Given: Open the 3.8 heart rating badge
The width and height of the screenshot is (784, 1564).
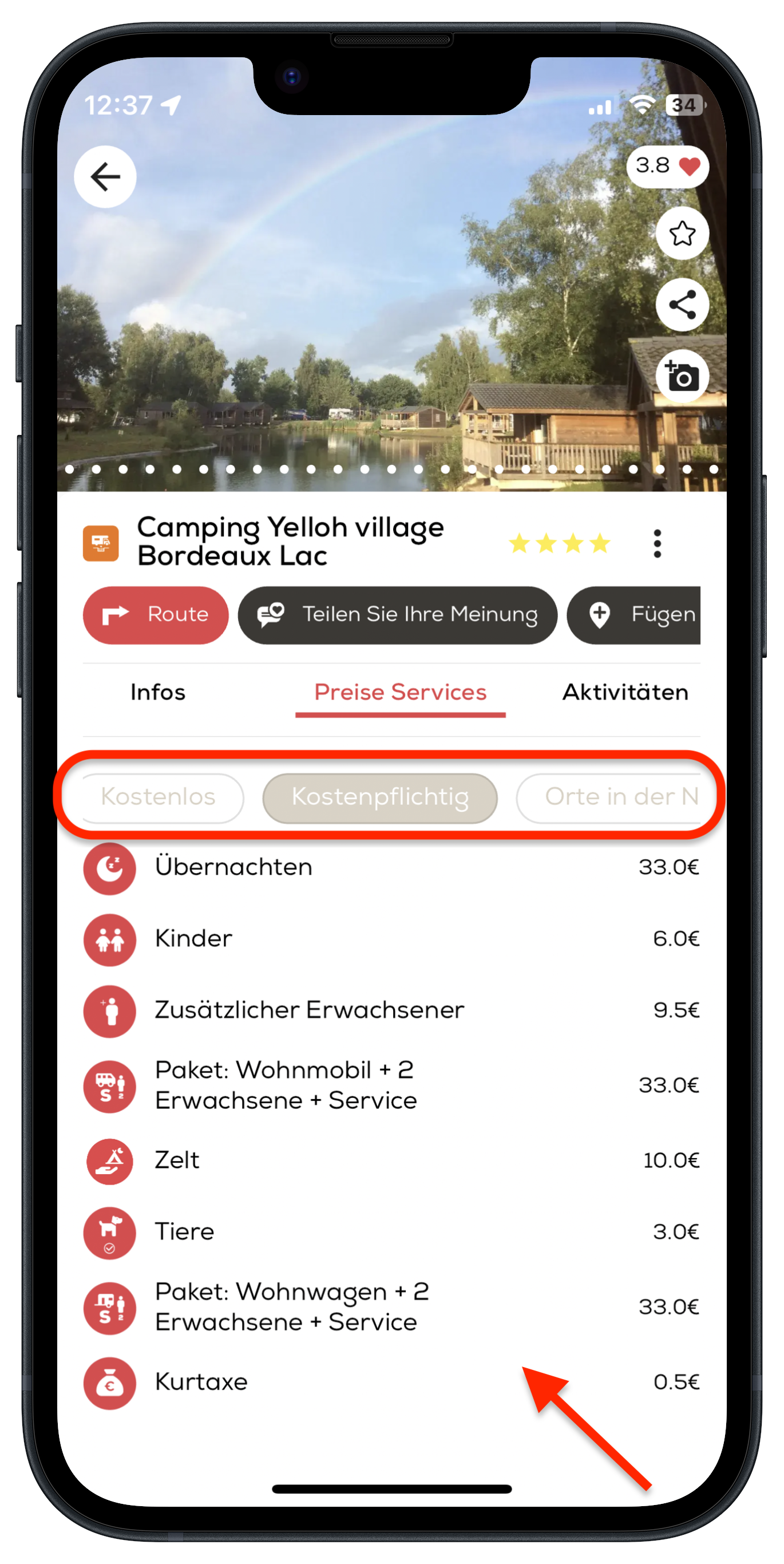Looking at the screenshot, I should 667,166.
